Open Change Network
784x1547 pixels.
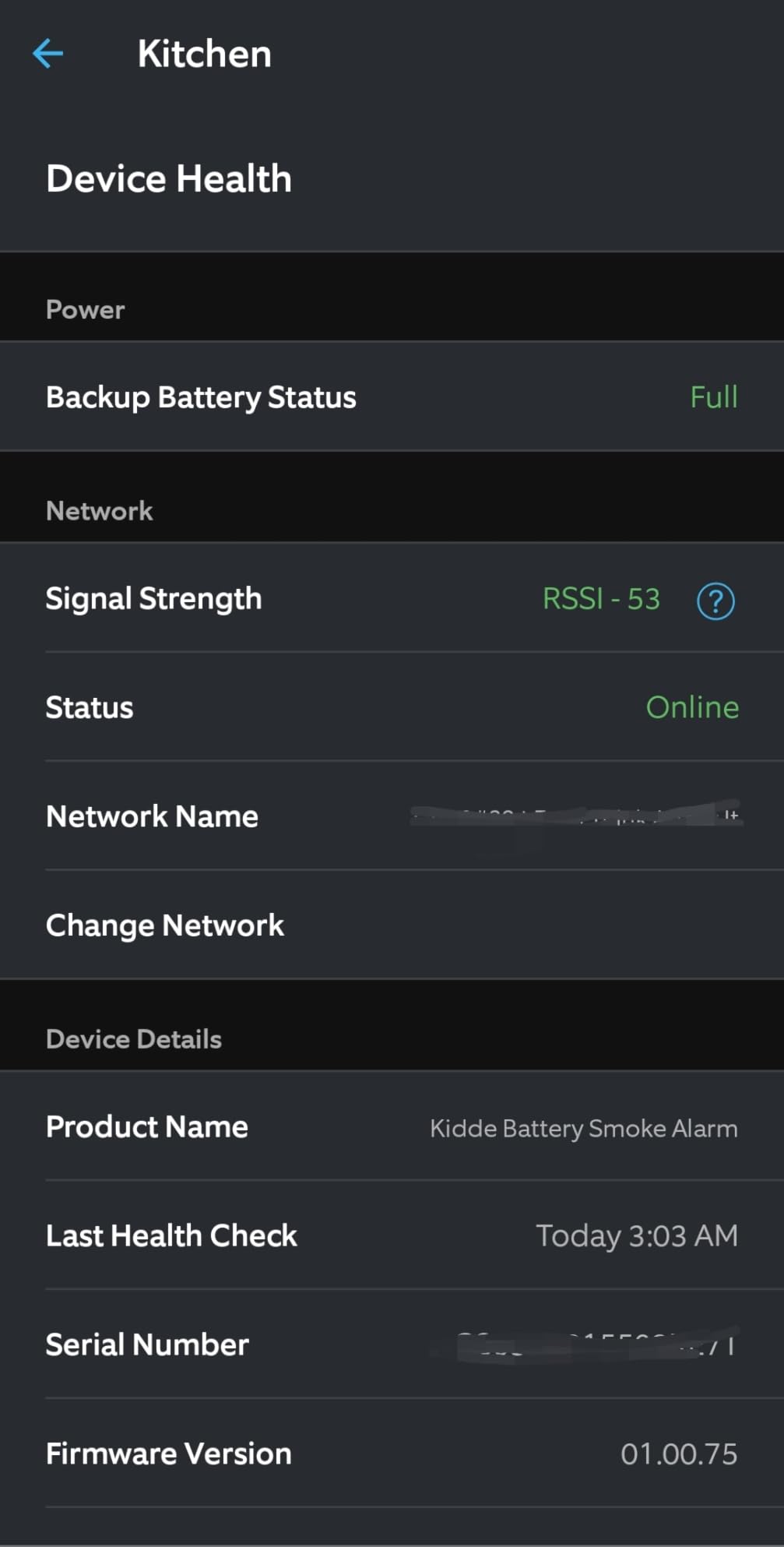[164, 925]
